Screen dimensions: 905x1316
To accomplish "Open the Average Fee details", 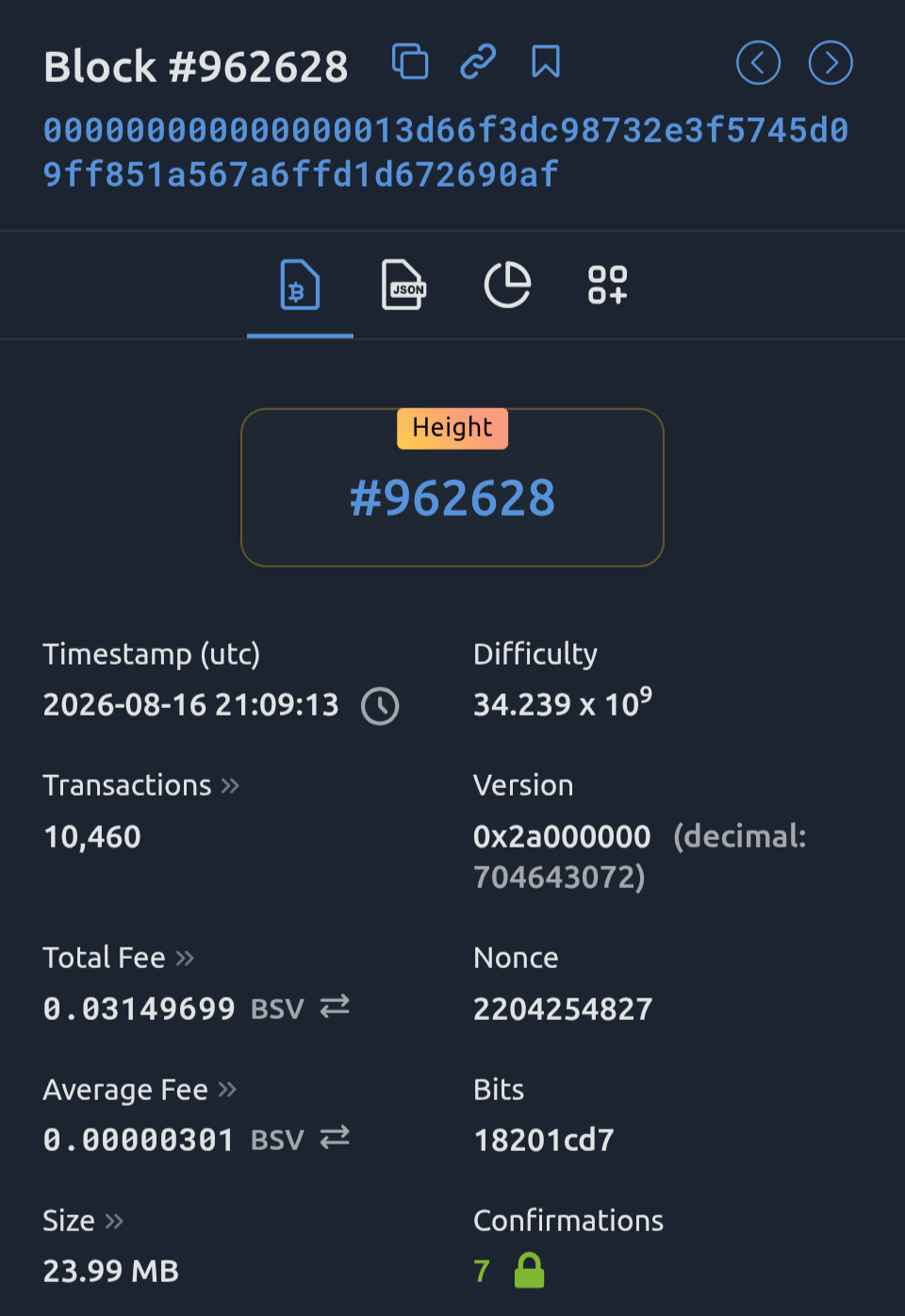I will point(140,1090).
